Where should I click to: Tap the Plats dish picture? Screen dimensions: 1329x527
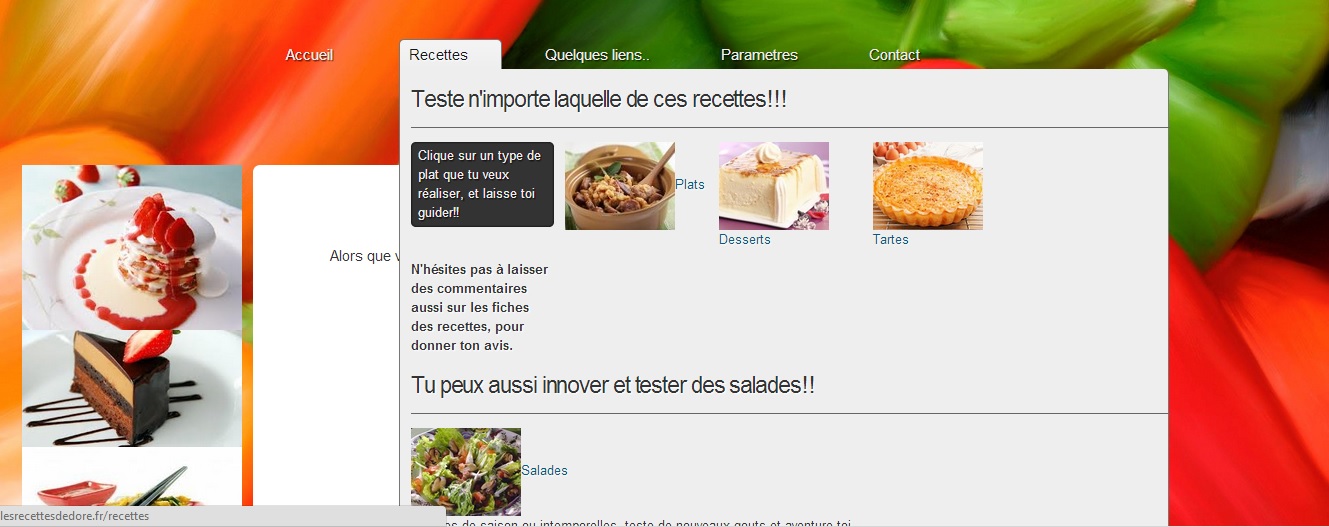point(620,186)
